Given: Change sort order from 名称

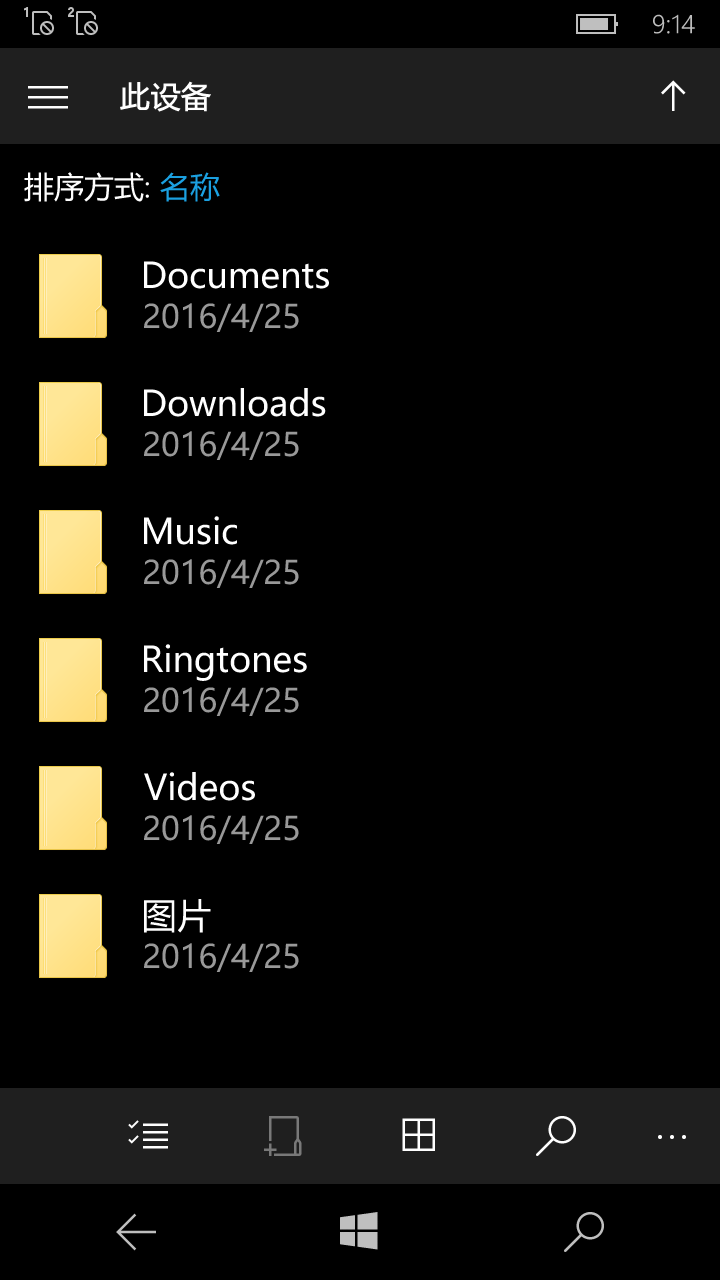Looking at the screenshot, I should (x=190, y=187).
